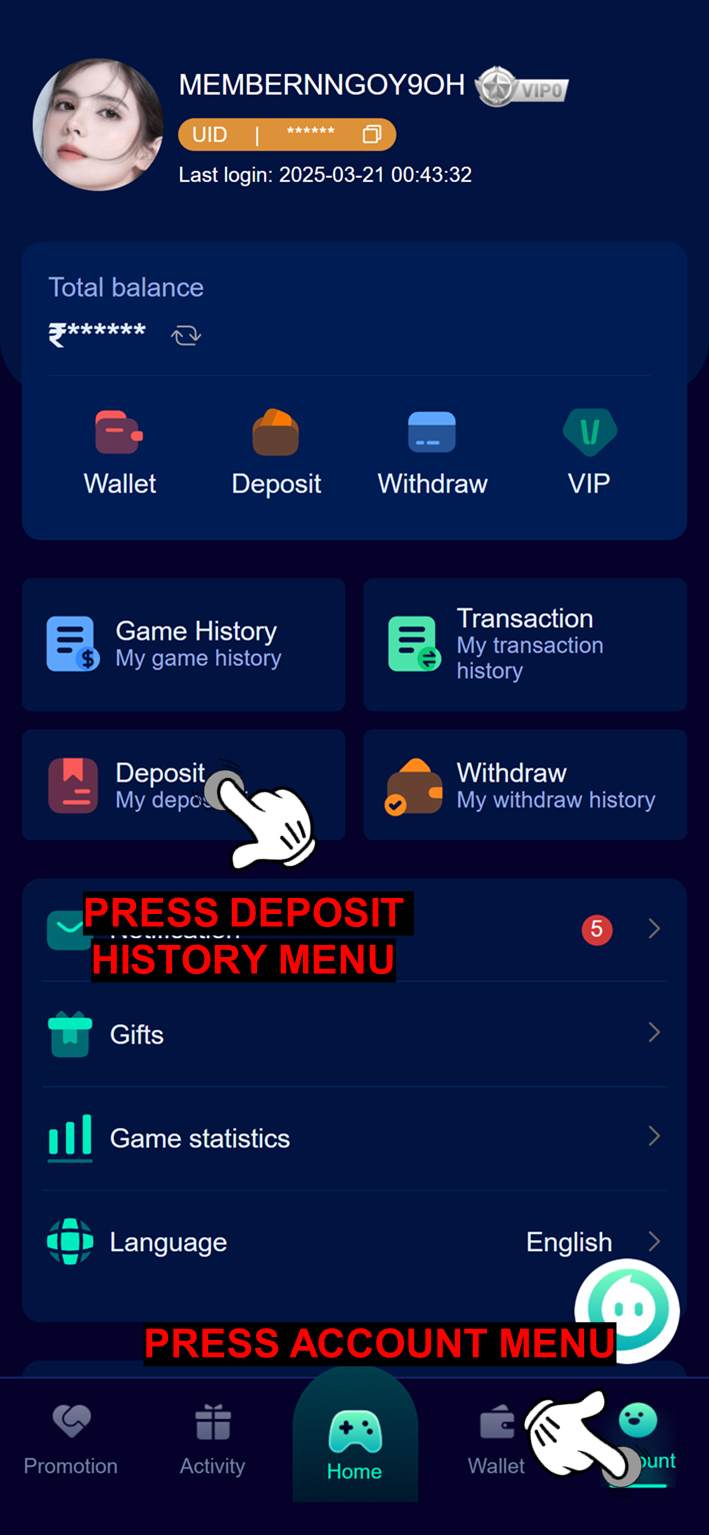
Task: Open the floating customer support chat button
Action: (x=627, y=1310)
